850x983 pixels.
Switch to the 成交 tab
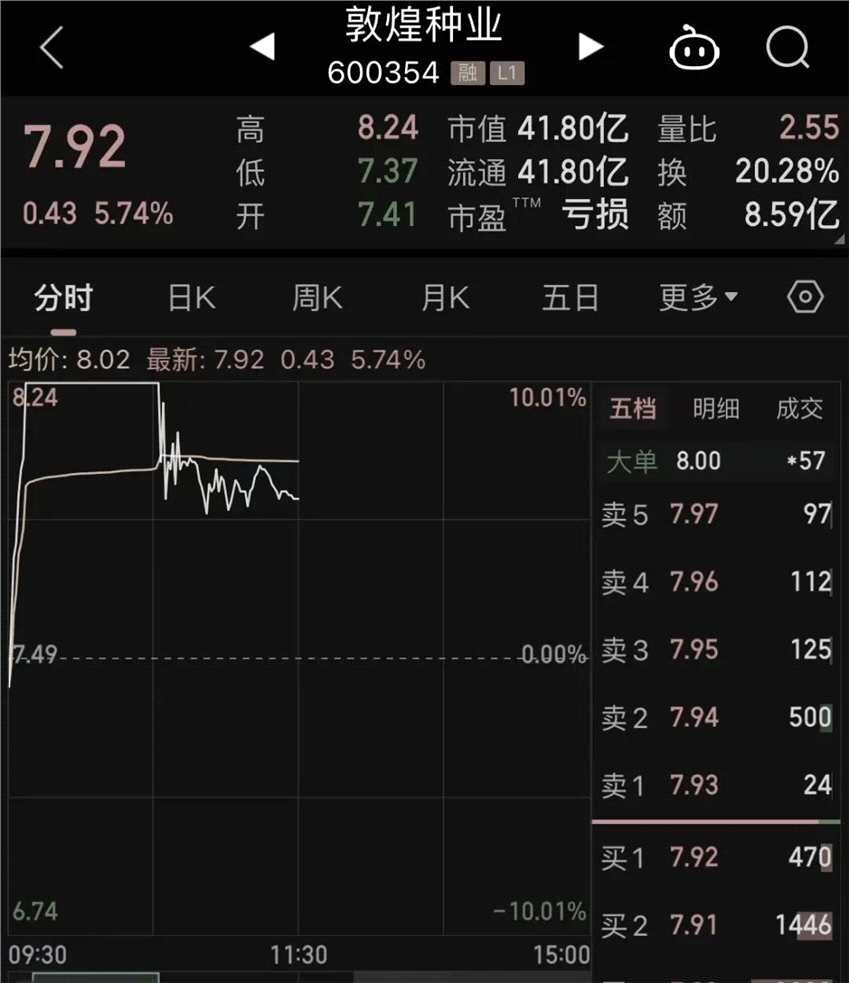click(799, 408)
